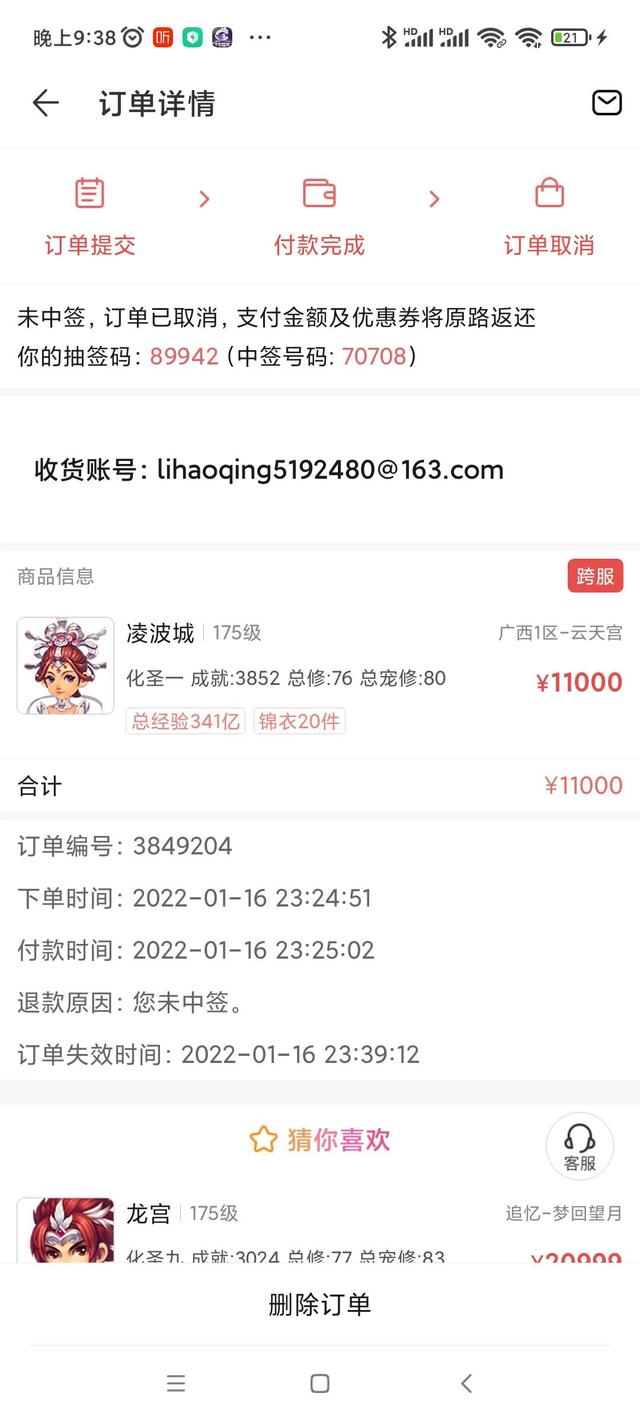Open the messages envelope icon
The width and height of the screenshot is (640, 1422).
(607, 103)
